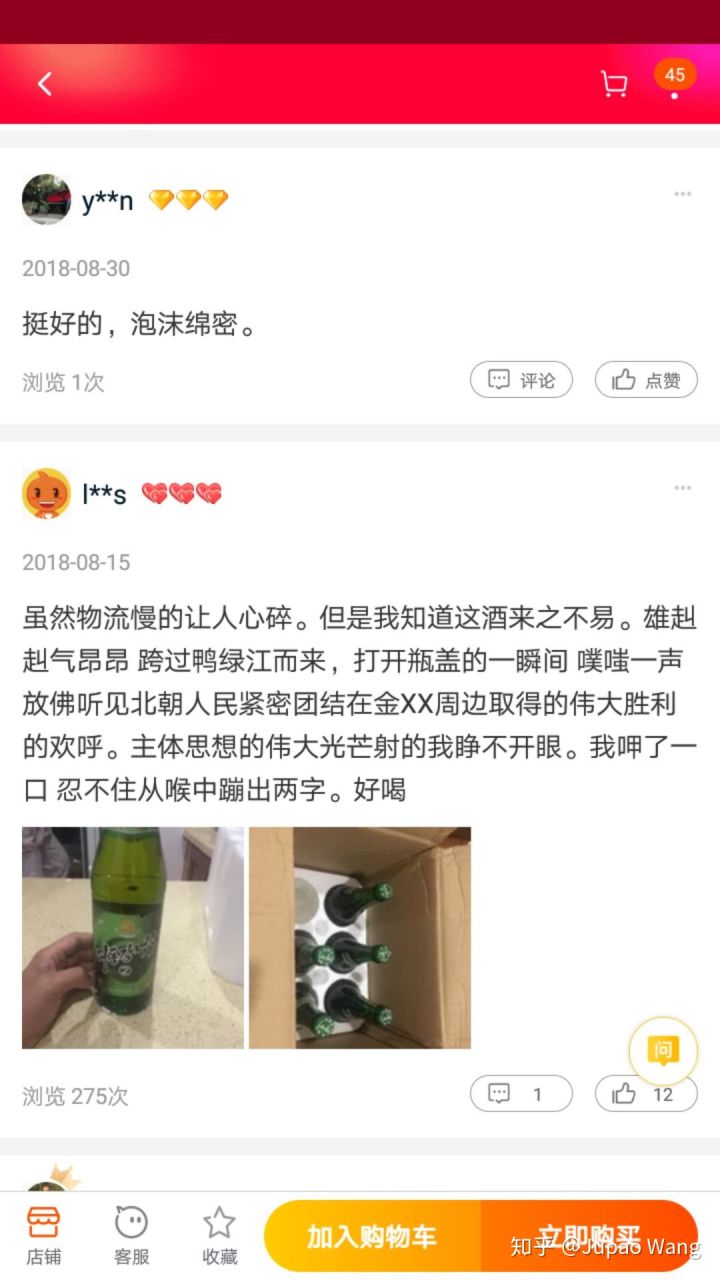Open the overflow menu with the 45 badge
This screenshot has width=720, height=1280.
coord(675,84)
